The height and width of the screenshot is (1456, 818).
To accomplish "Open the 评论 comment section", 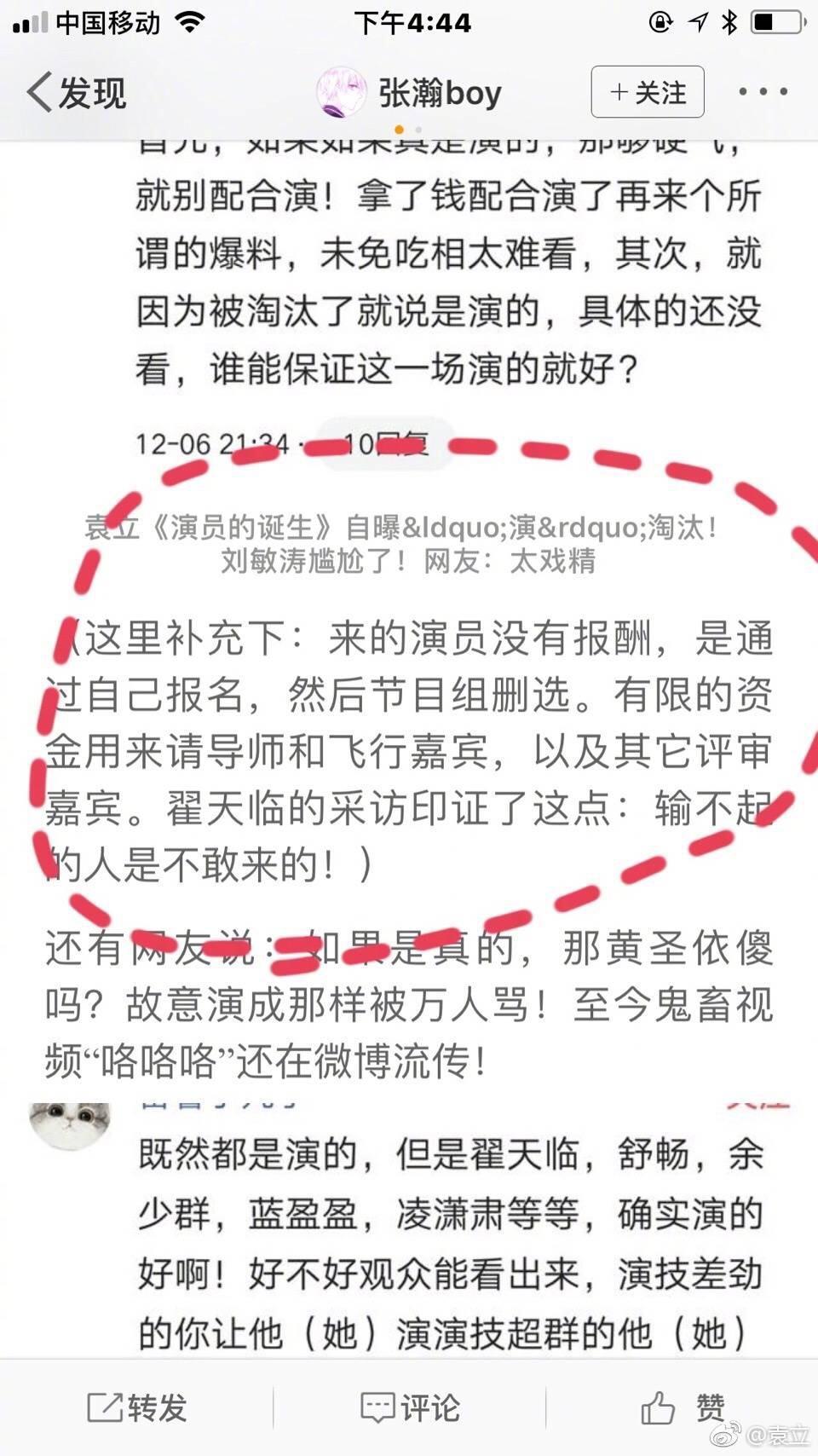I will tap(410, 1408).
